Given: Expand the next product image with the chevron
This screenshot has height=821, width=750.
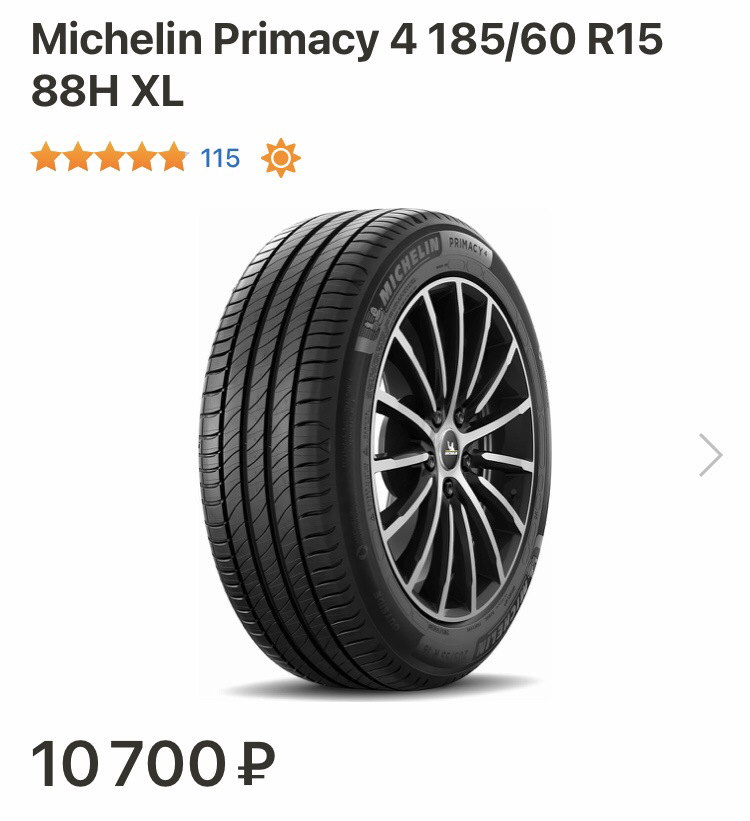Looking at the screenshot, I should pyautogui.click(x=712, y=453).
